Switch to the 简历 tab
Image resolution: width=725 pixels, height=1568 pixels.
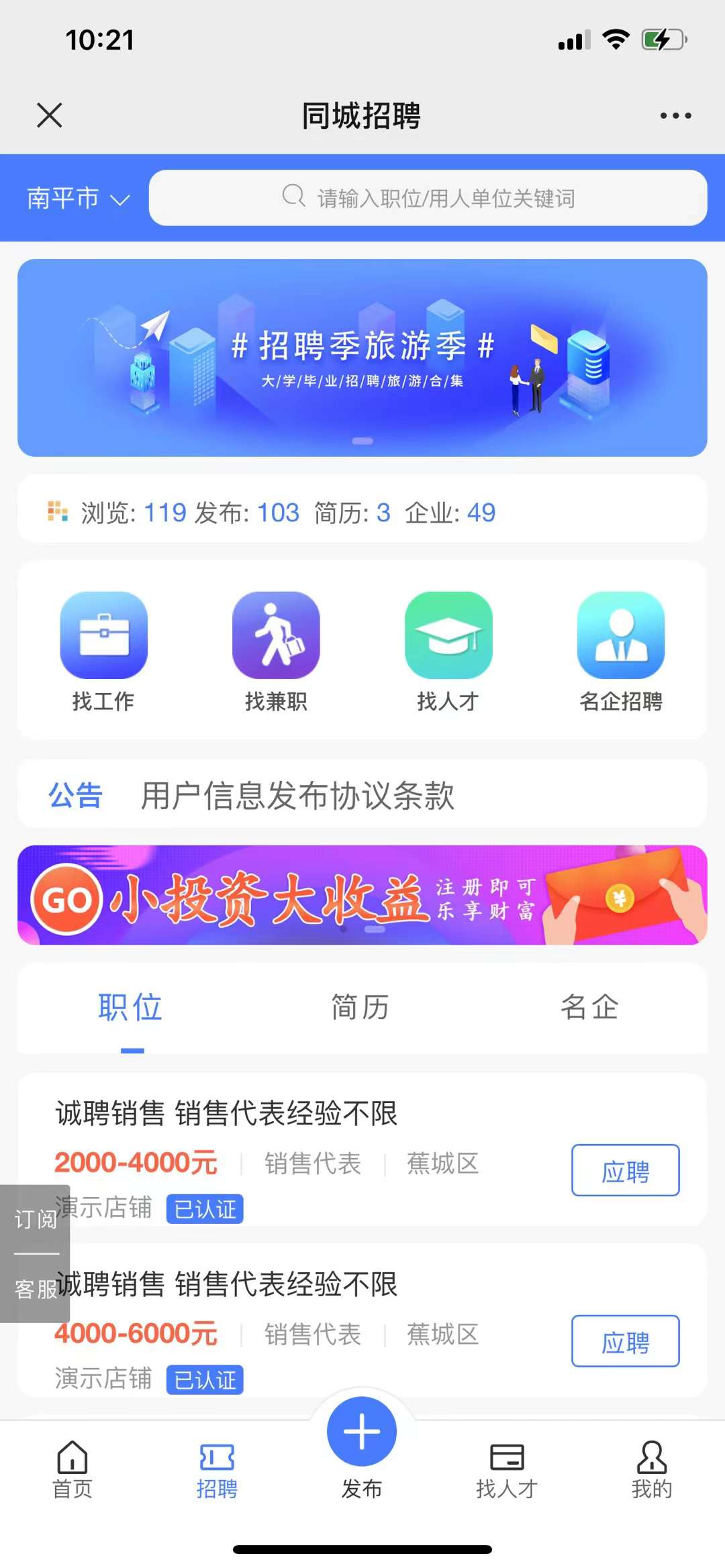click(x=360, y=1008)
